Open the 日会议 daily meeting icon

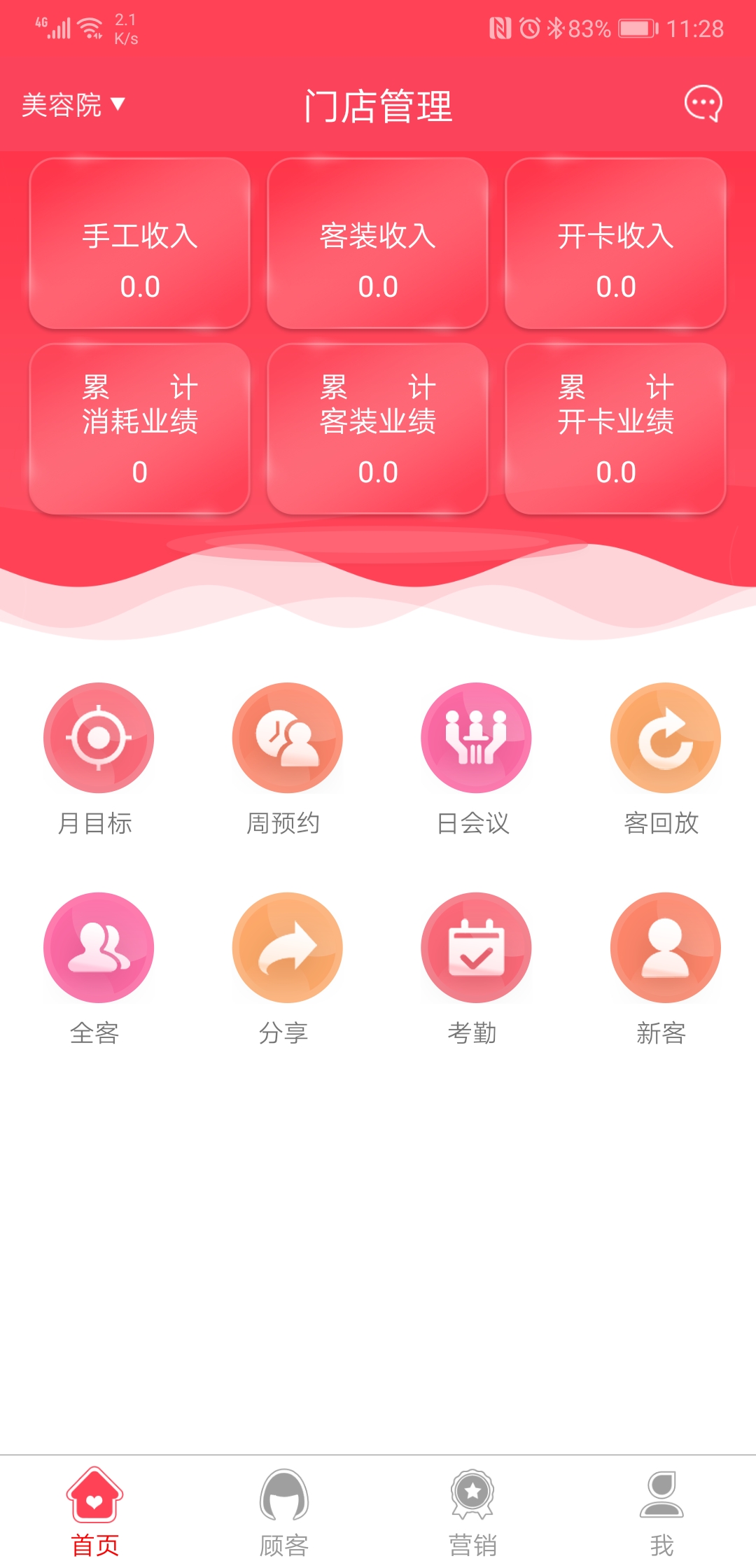tap(475, 737)
